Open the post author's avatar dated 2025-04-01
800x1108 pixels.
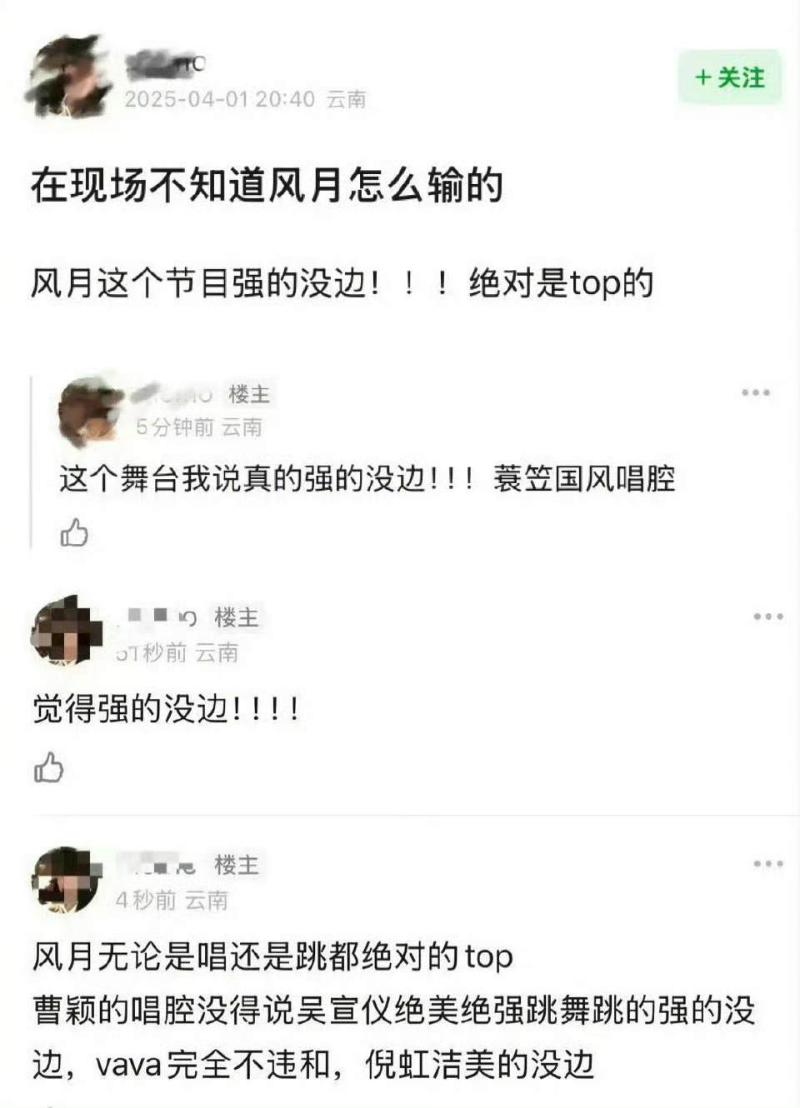click(67, 77)
